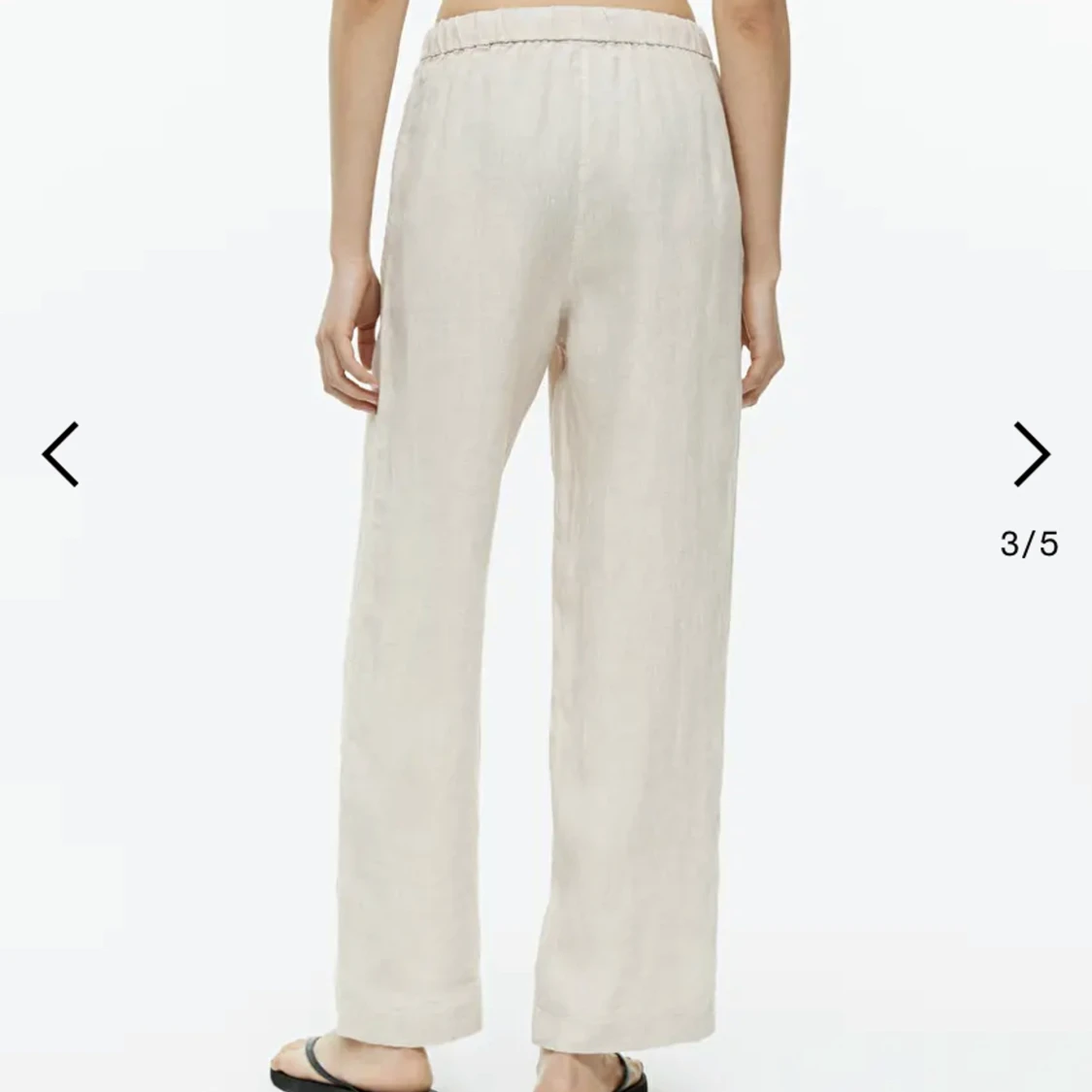
Task: Go to the previous product photo
Action: (60, 453)
